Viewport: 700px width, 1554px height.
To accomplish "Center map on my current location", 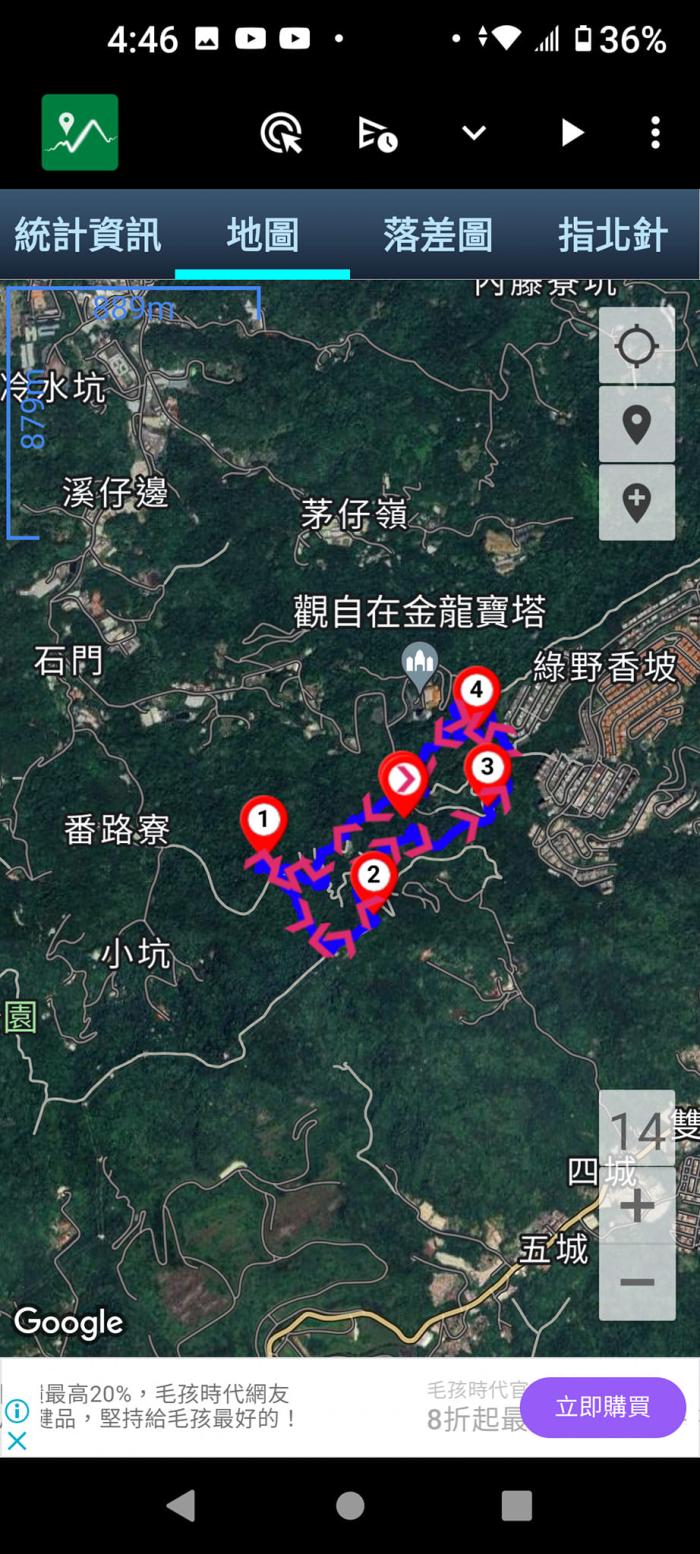I will (x=637, y=347).
